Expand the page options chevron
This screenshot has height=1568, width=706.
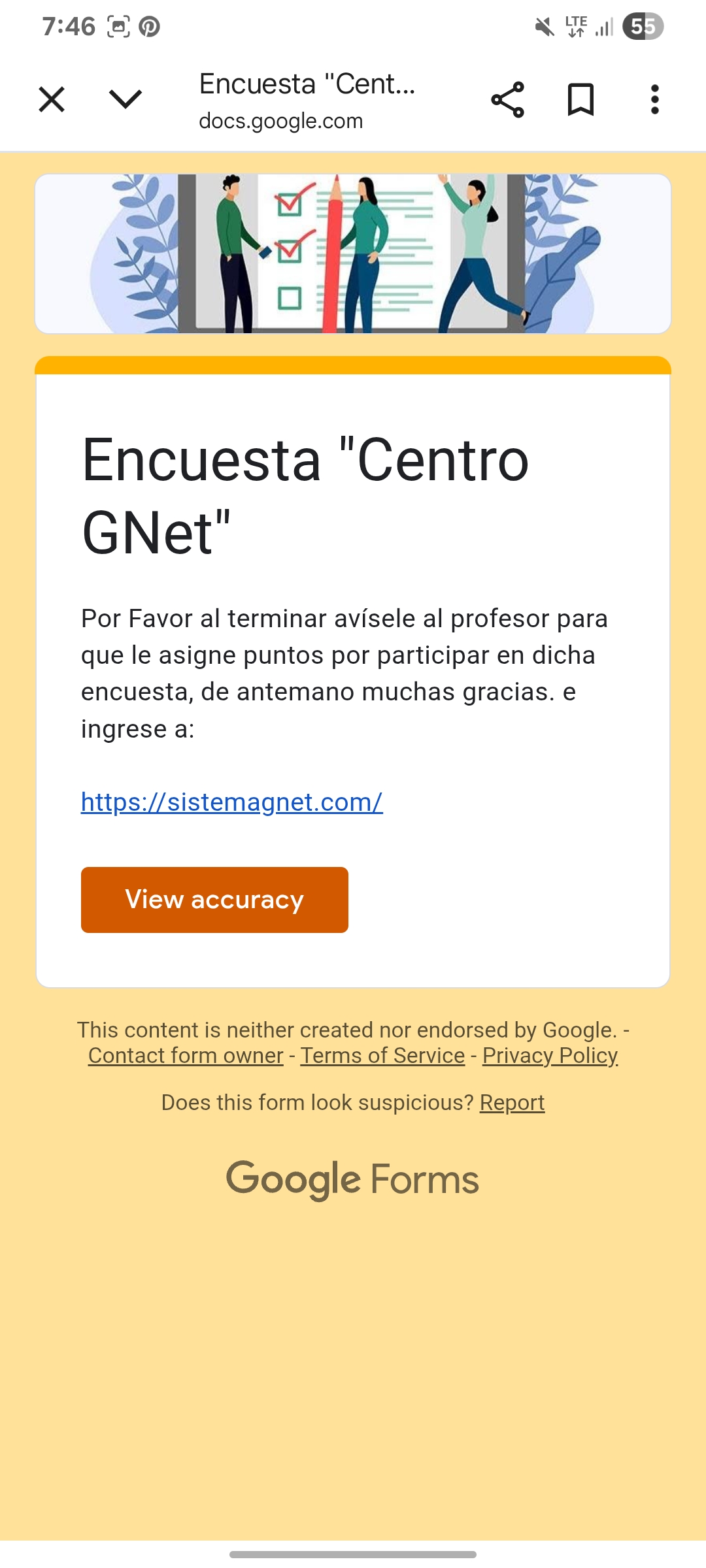pyautogui.click(x=125, y=99)
